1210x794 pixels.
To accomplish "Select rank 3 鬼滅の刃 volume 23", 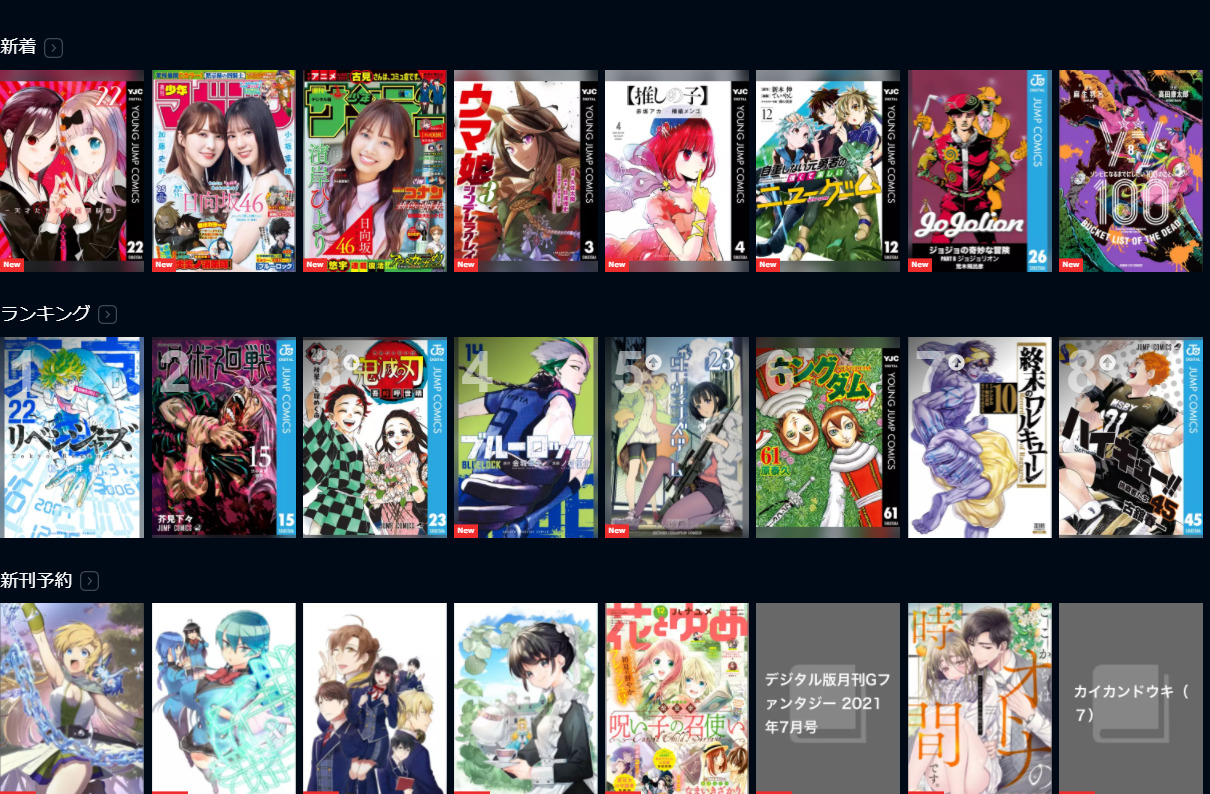I will pyautogui.click(x=374, y=437).
